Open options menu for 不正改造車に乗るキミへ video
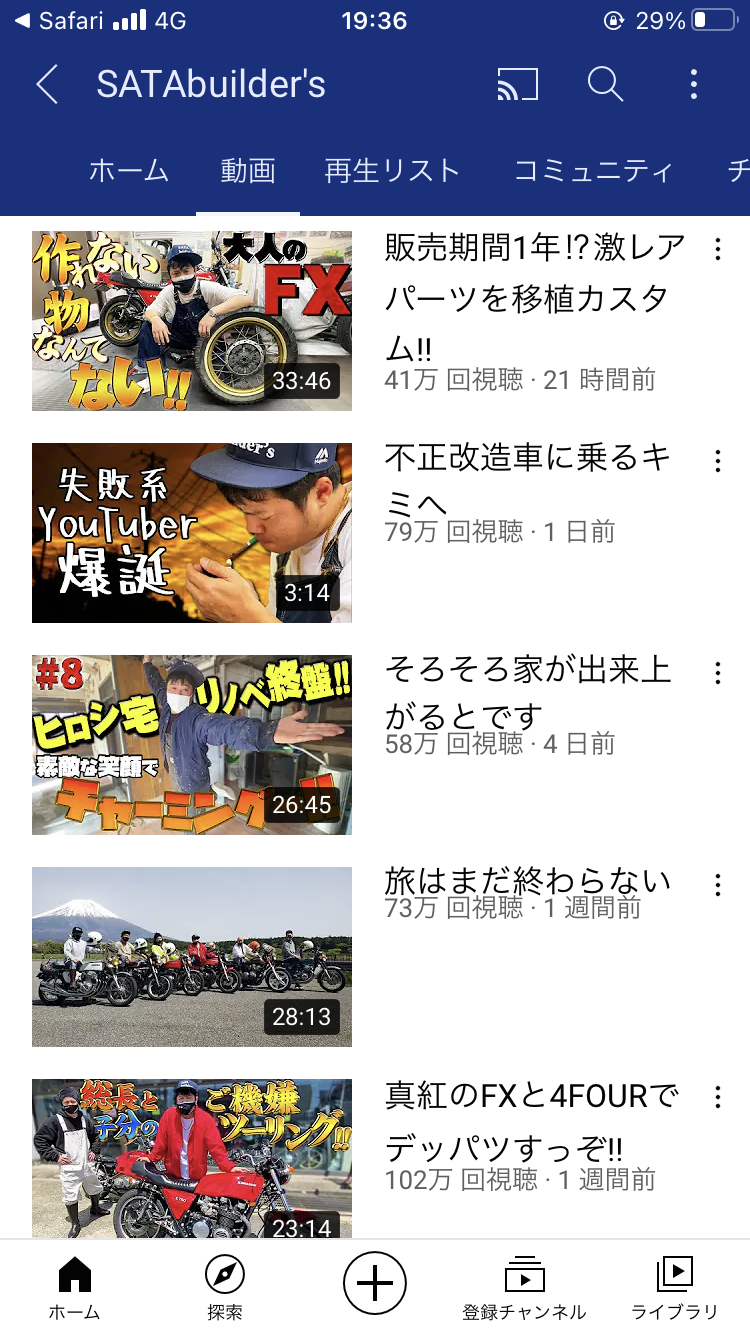 point(717,460)
